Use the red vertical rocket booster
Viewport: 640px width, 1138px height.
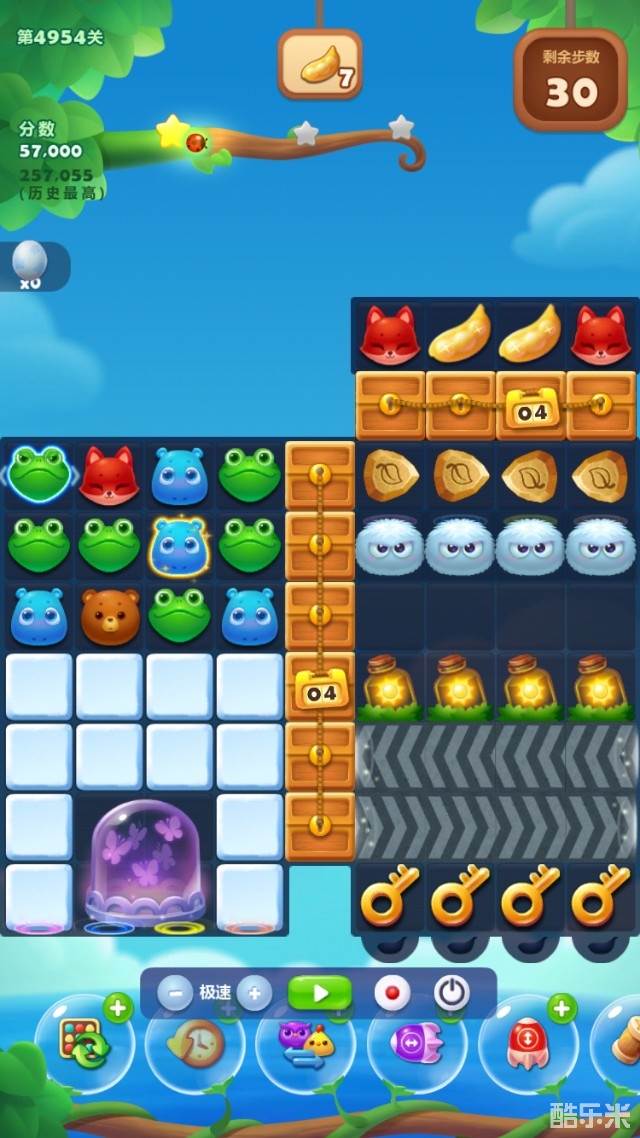coord(527,1045)
